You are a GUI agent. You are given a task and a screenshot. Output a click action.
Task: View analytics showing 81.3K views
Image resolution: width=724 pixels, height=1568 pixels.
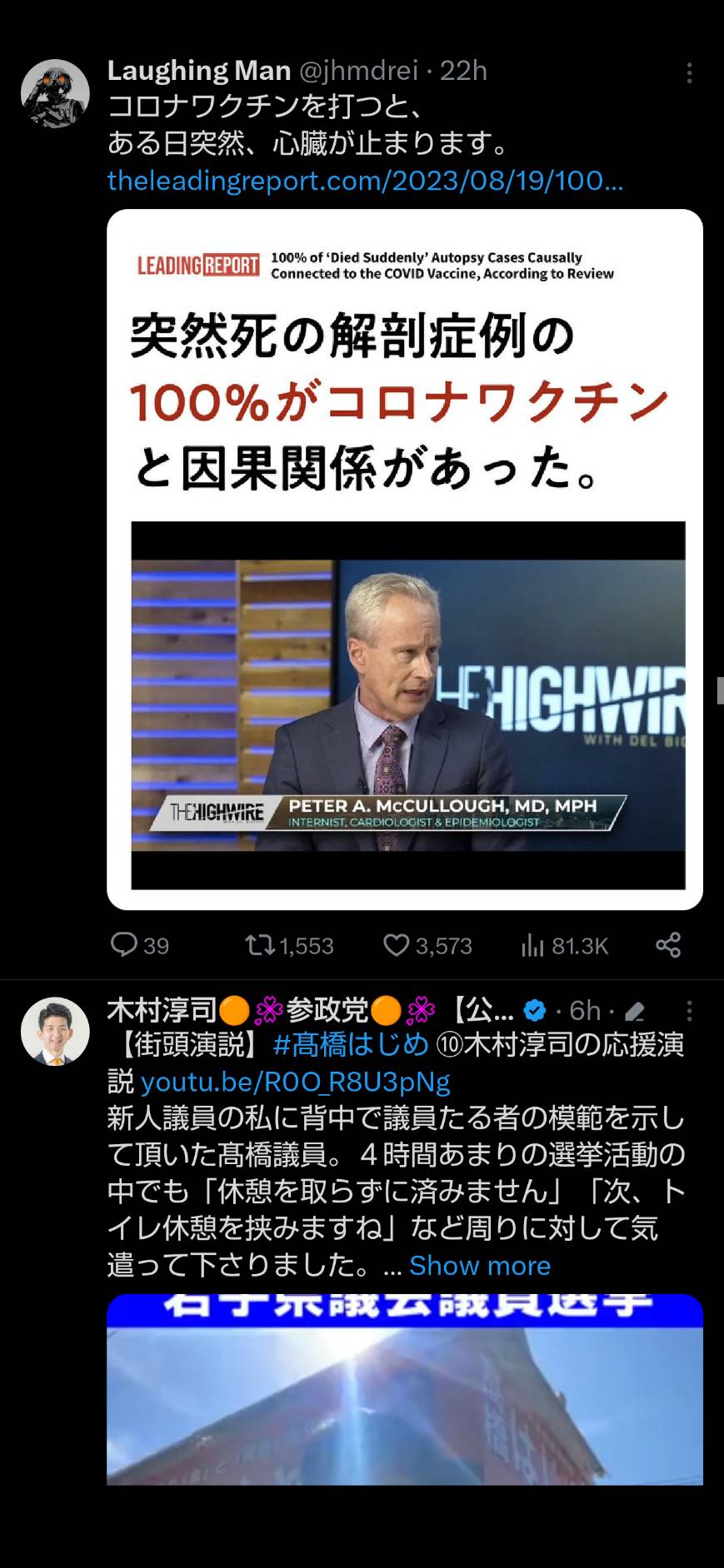pos(564,945)
